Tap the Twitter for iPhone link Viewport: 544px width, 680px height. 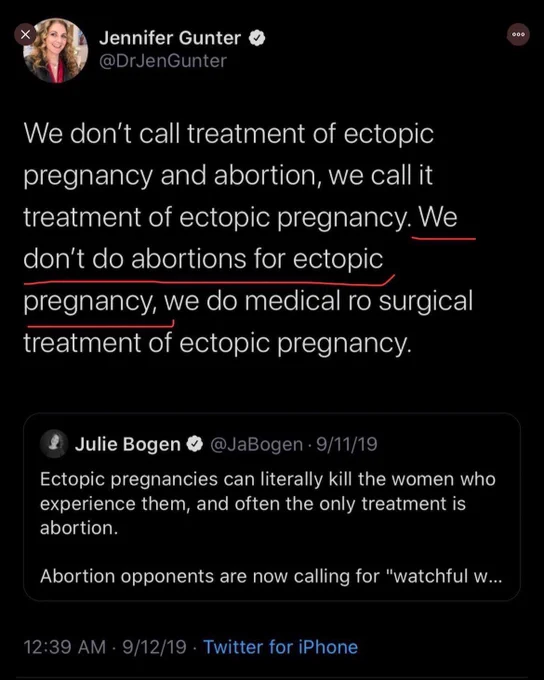pos(281,647)
